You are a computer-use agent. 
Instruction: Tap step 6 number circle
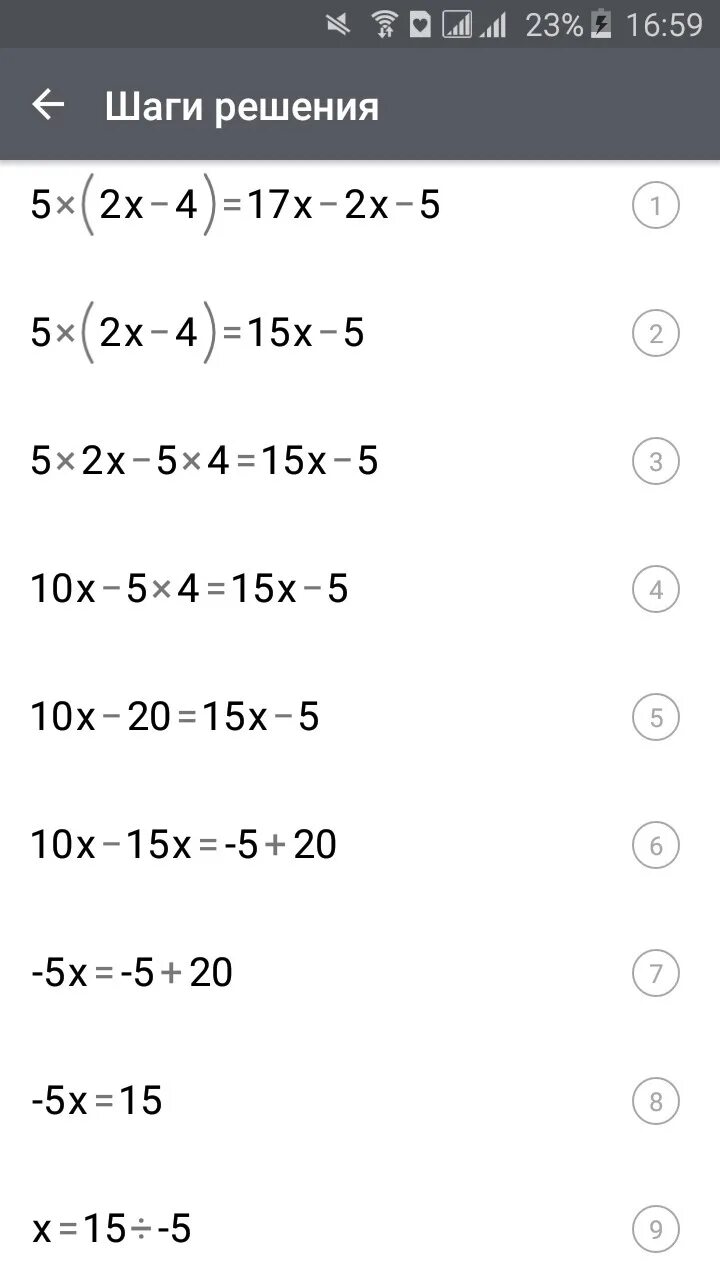coord(656,846)
